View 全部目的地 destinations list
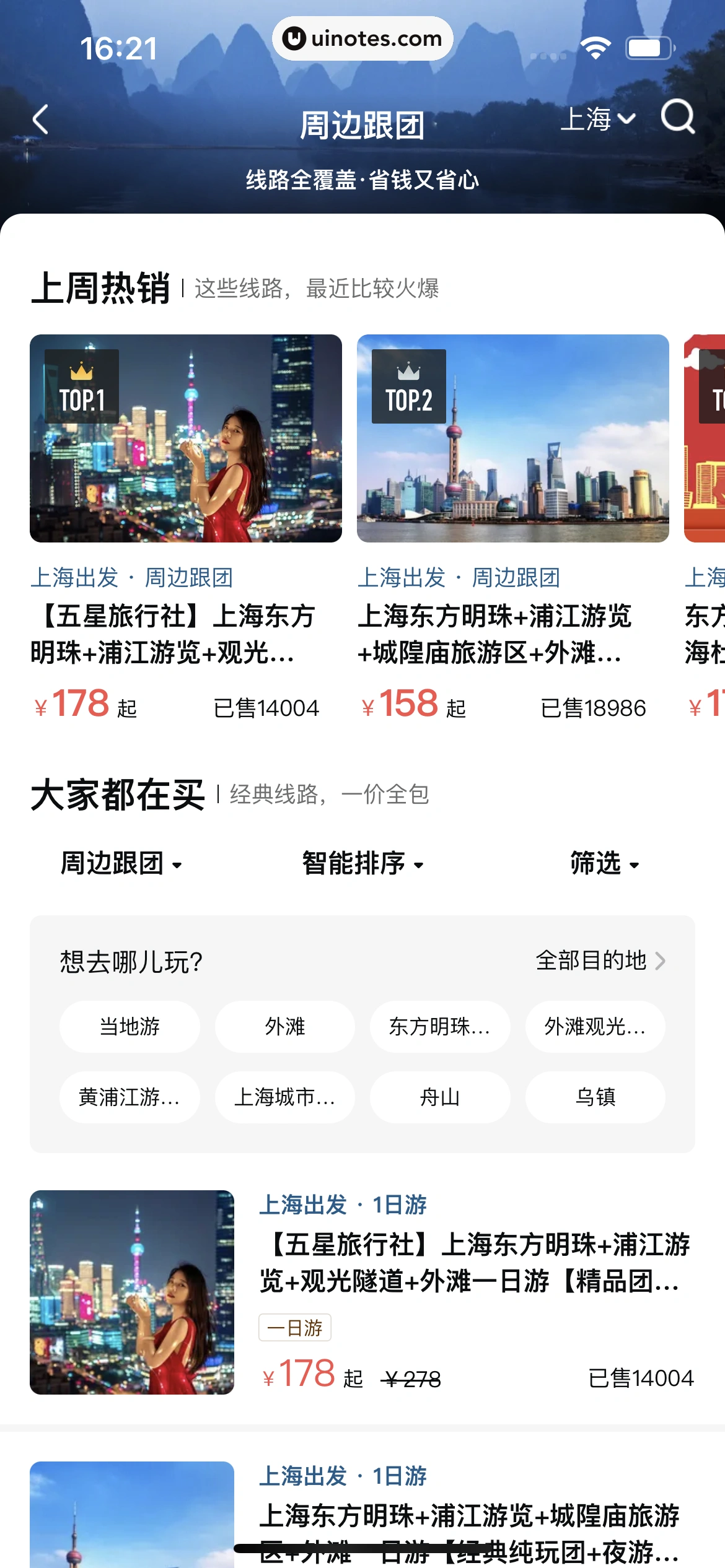Viewport: 725px width, 1568px height. tap(600, 960)
